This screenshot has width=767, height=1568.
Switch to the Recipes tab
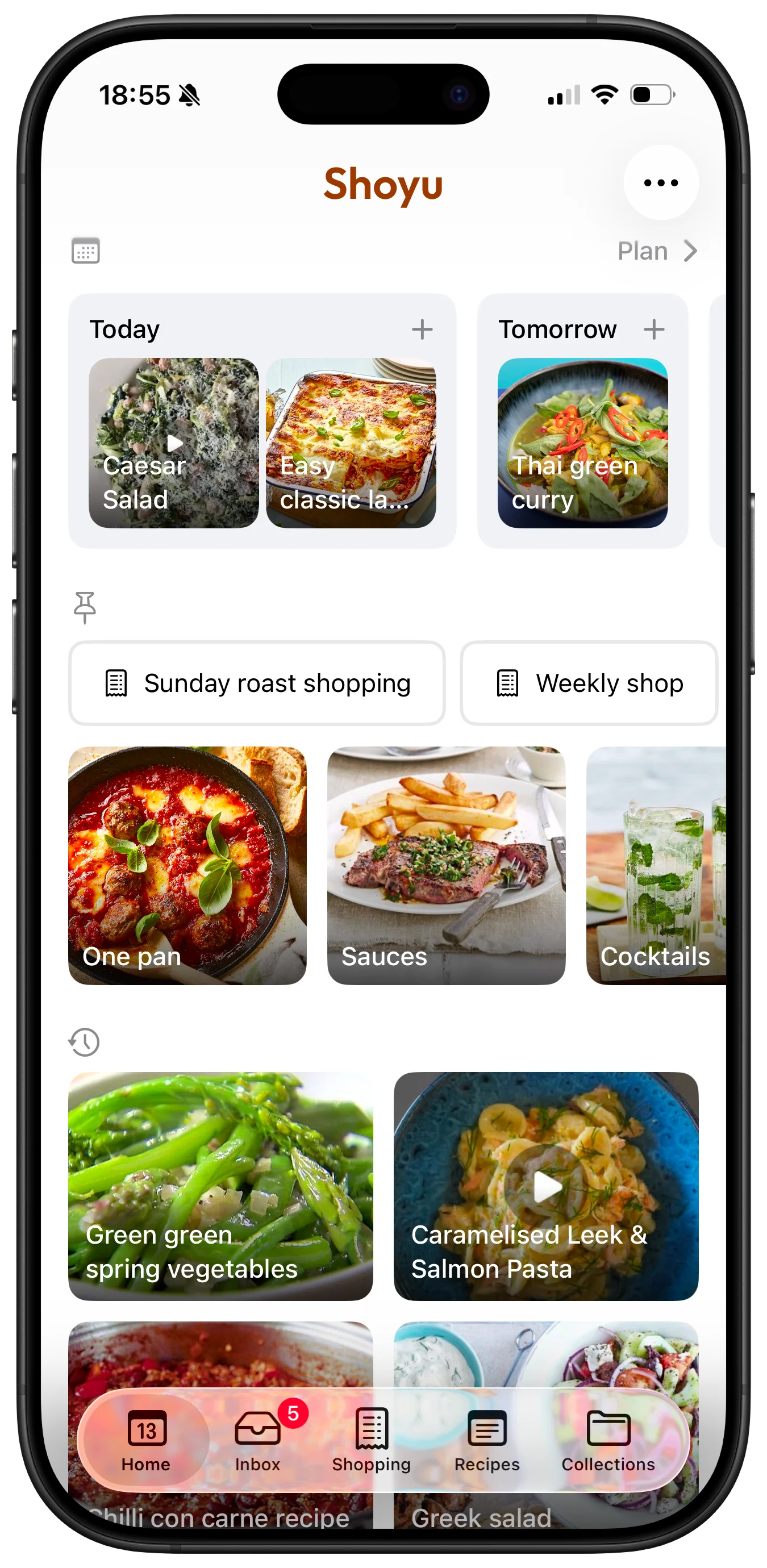coord(487,1440)
